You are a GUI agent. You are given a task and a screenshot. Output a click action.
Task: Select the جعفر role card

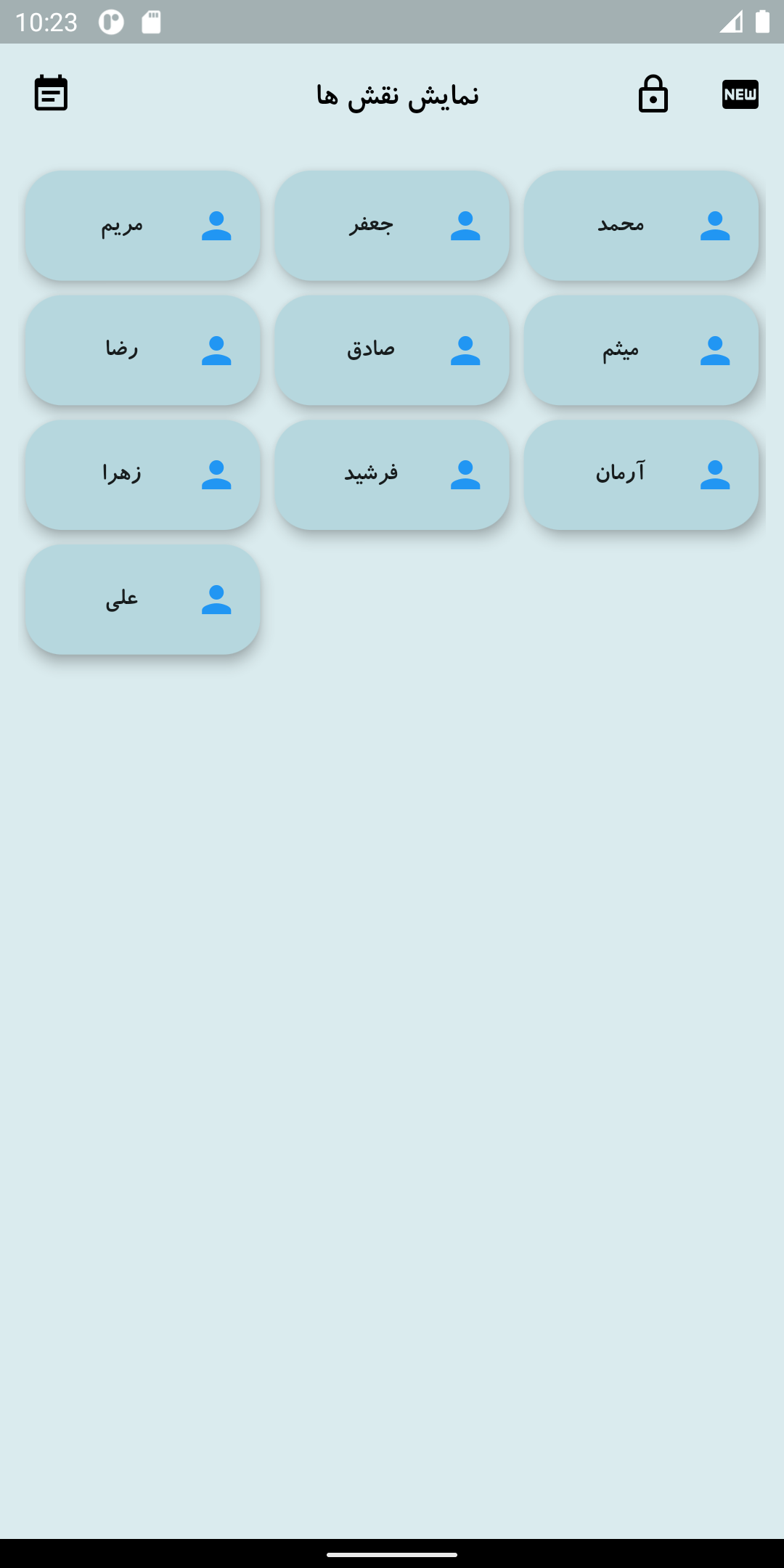coord(392,226)
